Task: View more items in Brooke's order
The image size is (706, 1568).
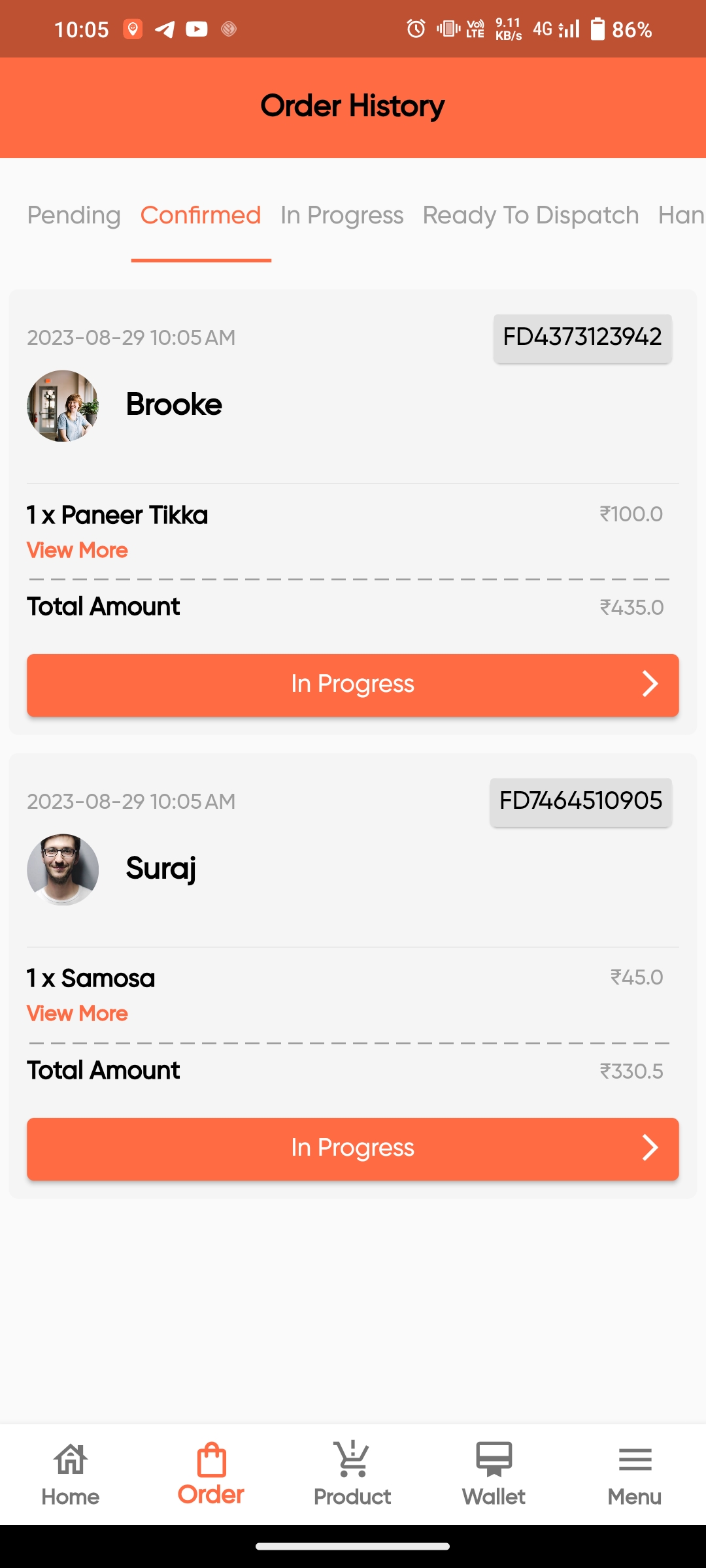Action: tap(77, 551)
